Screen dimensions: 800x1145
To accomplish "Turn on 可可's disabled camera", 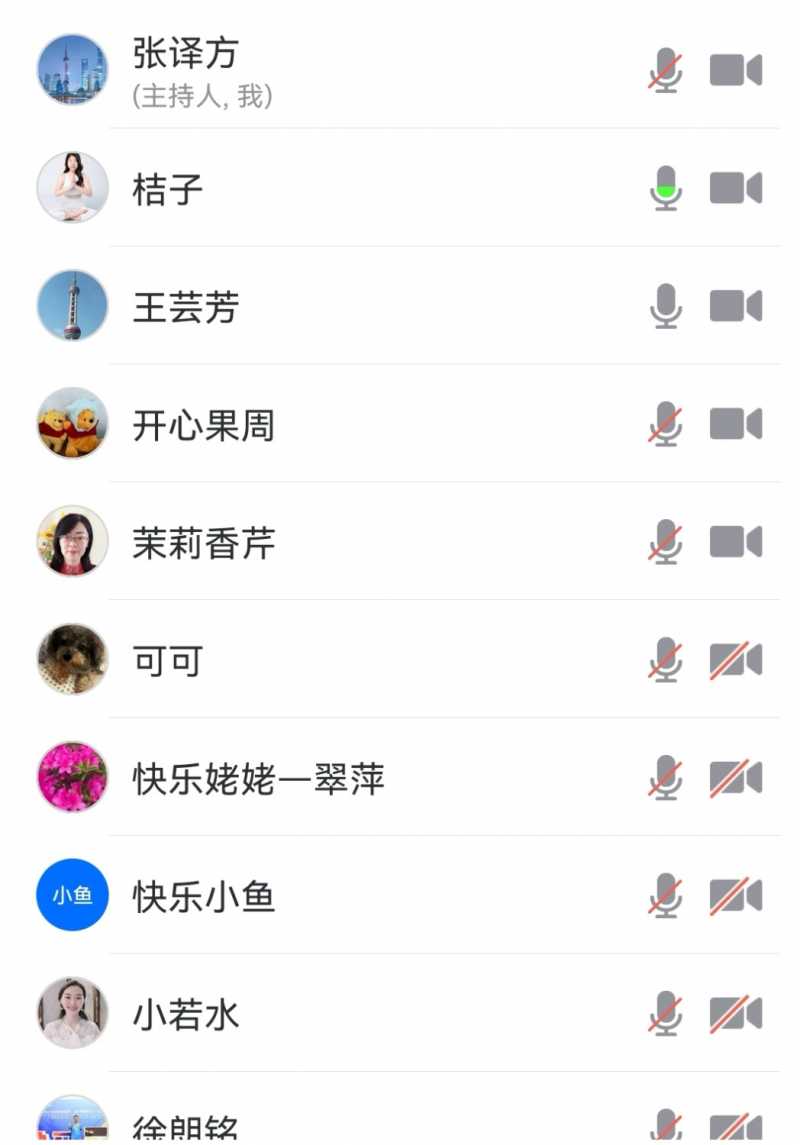I will 736,660.
